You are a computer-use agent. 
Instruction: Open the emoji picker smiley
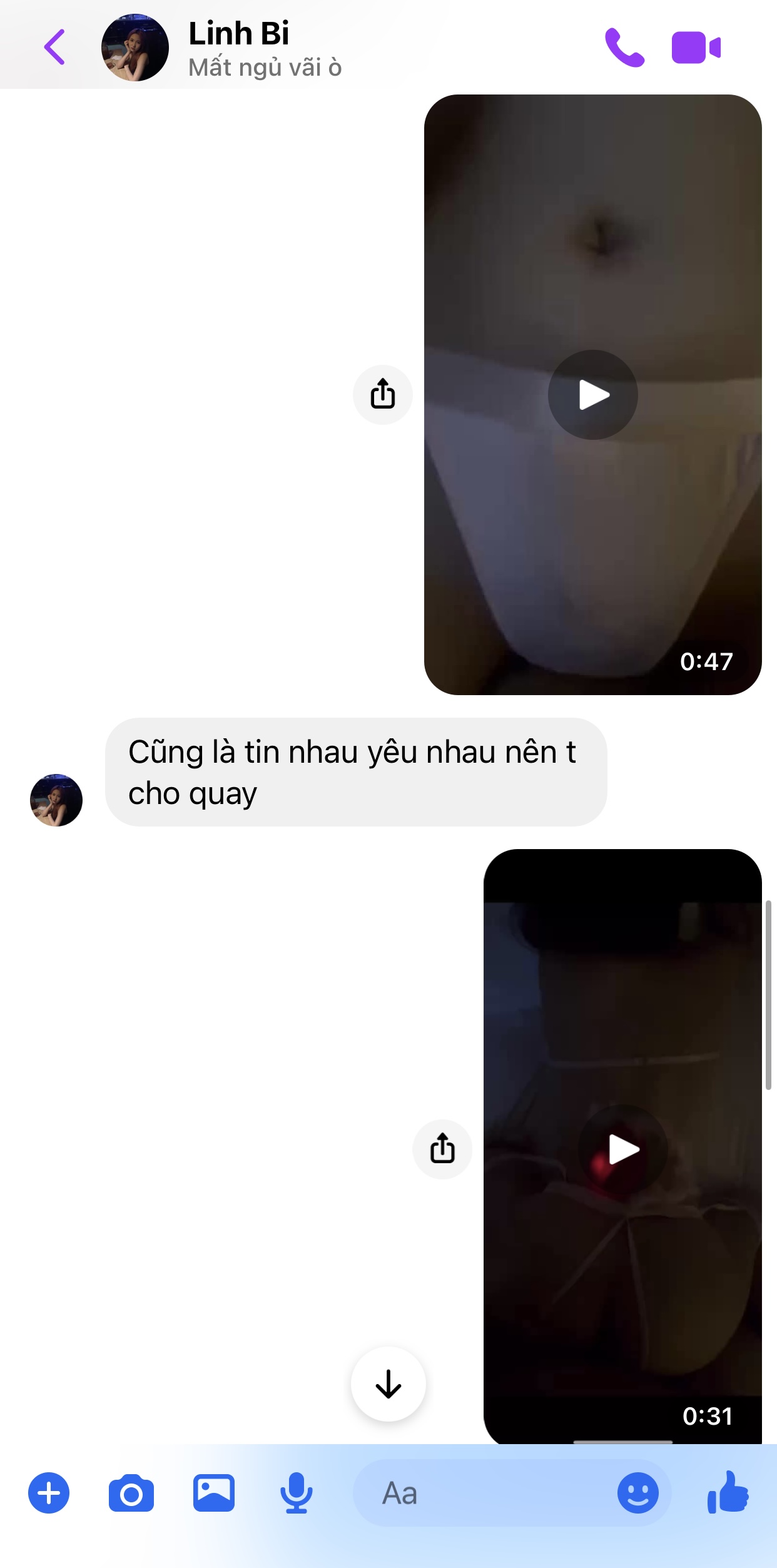pos(637,1493)
